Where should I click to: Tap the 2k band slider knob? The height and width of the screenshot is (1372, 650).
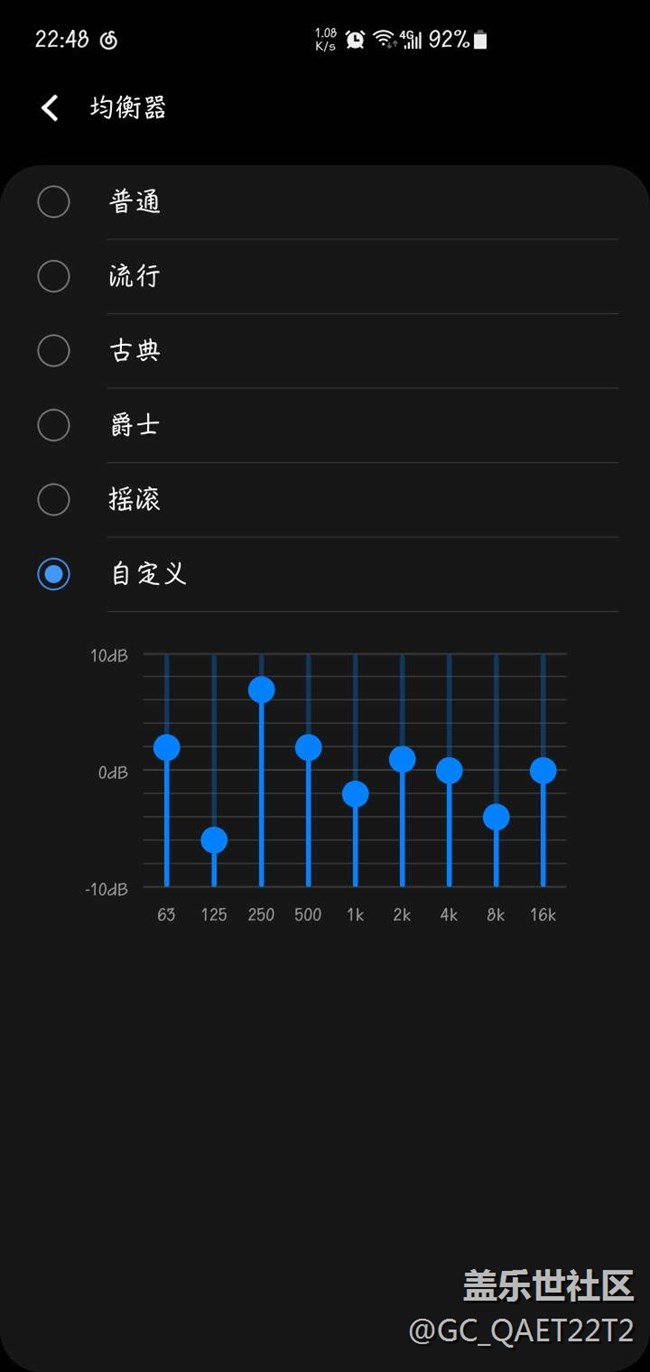click(x=402, y=759)
